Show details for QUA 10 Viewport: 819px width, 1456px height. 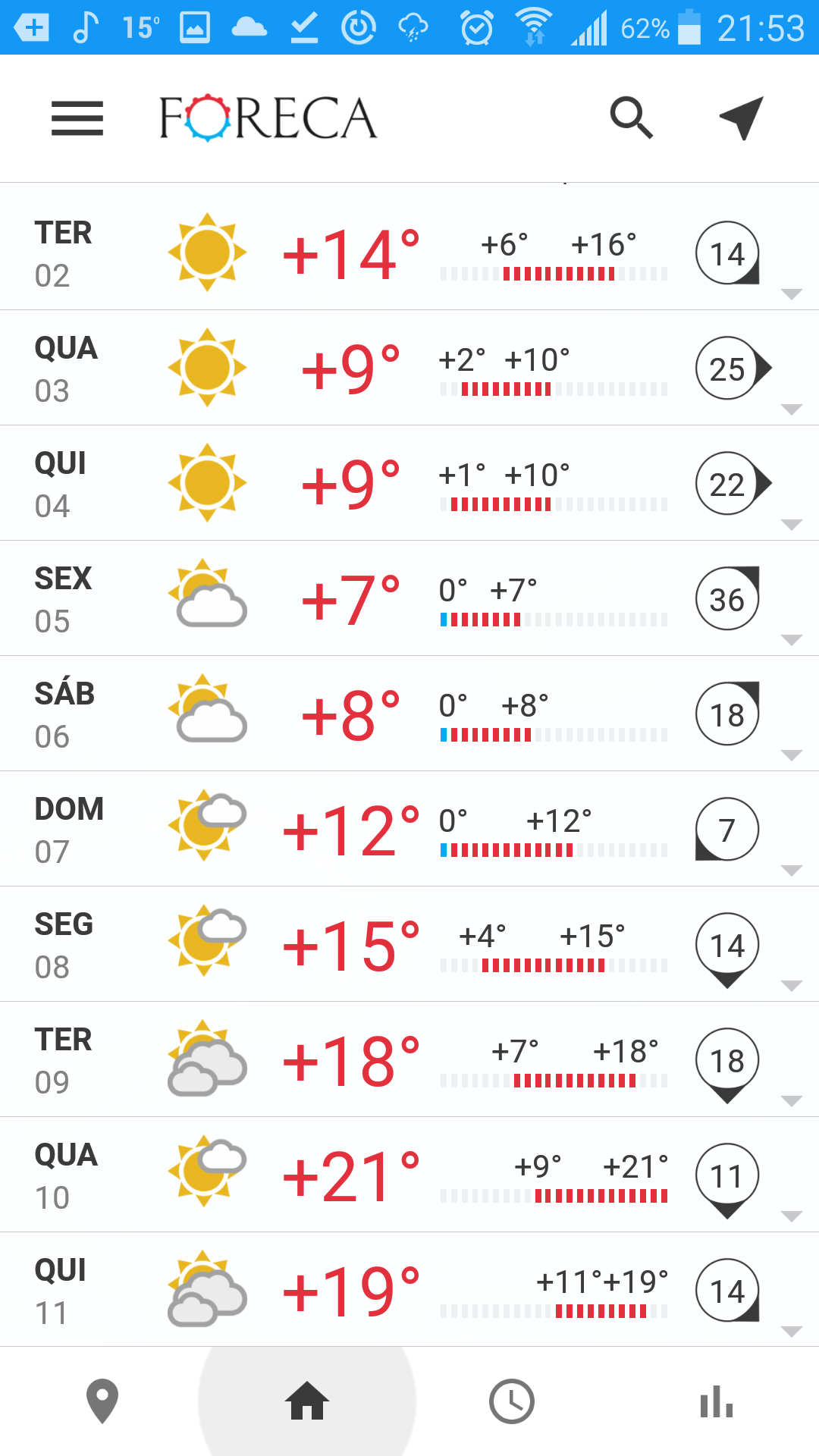click(x=409, y=1175)
